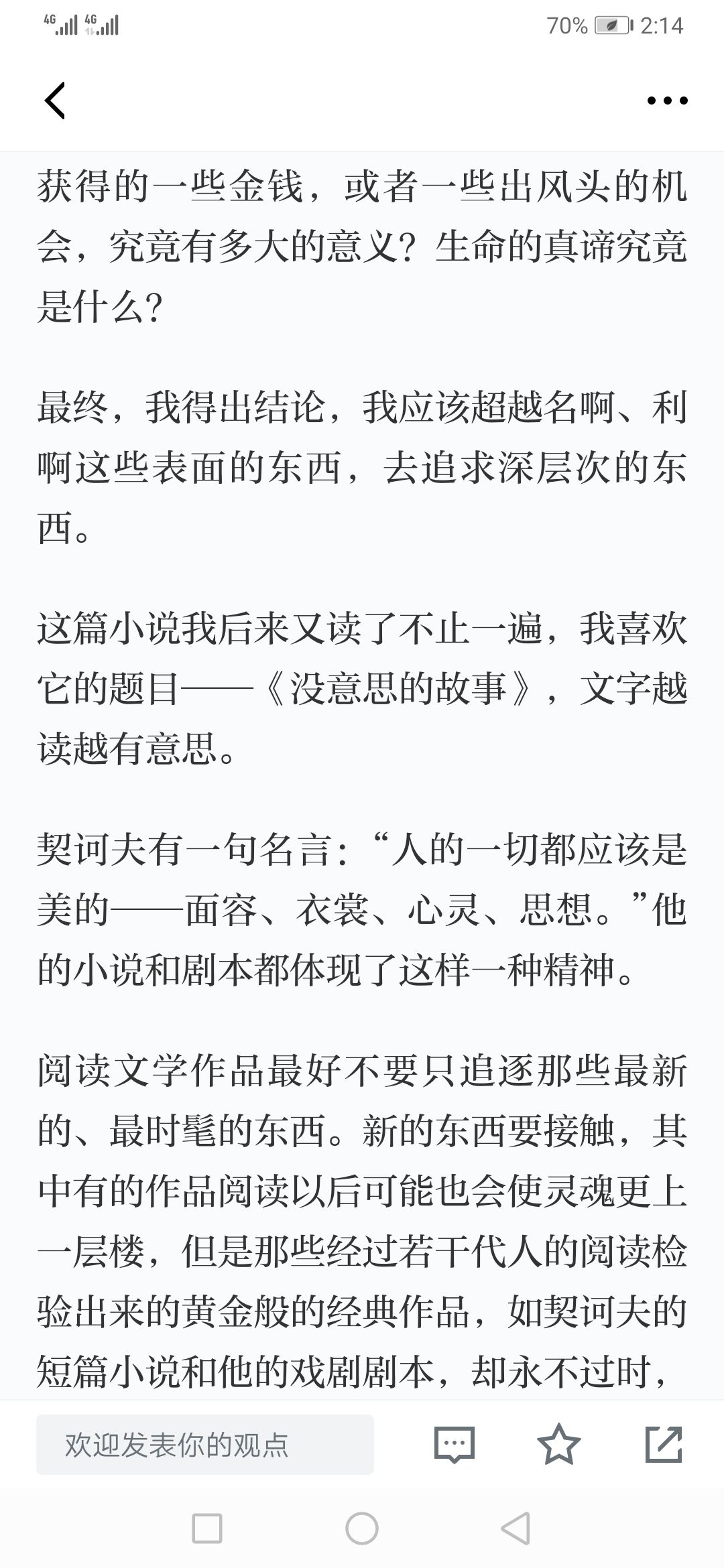The width and height of the screenshot is (724, 1568).
Task: Go back using the top-left arrow
Action: tap(55, 101)
